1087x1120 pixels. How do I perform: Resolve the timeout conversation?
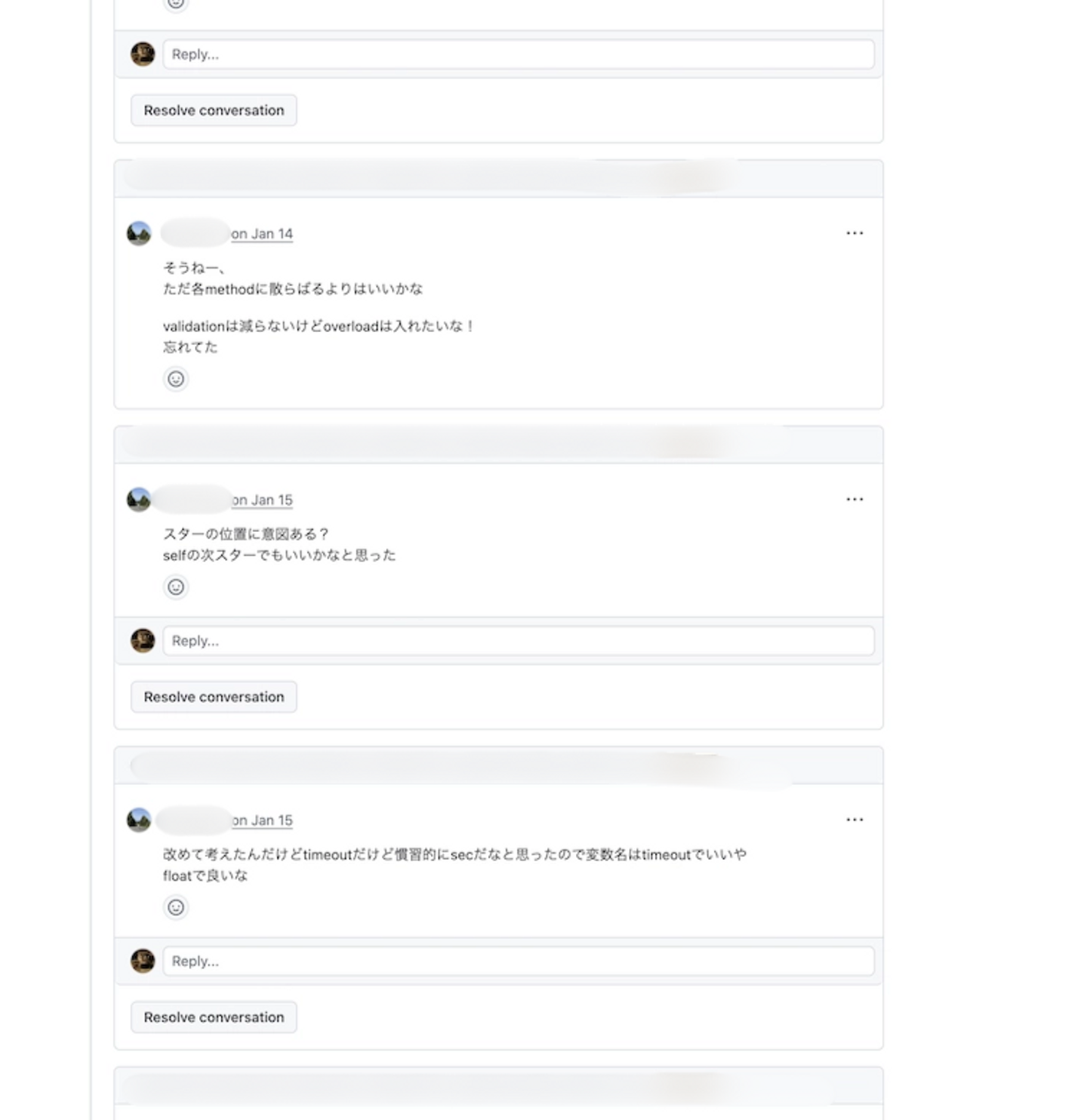[214, 1017]
